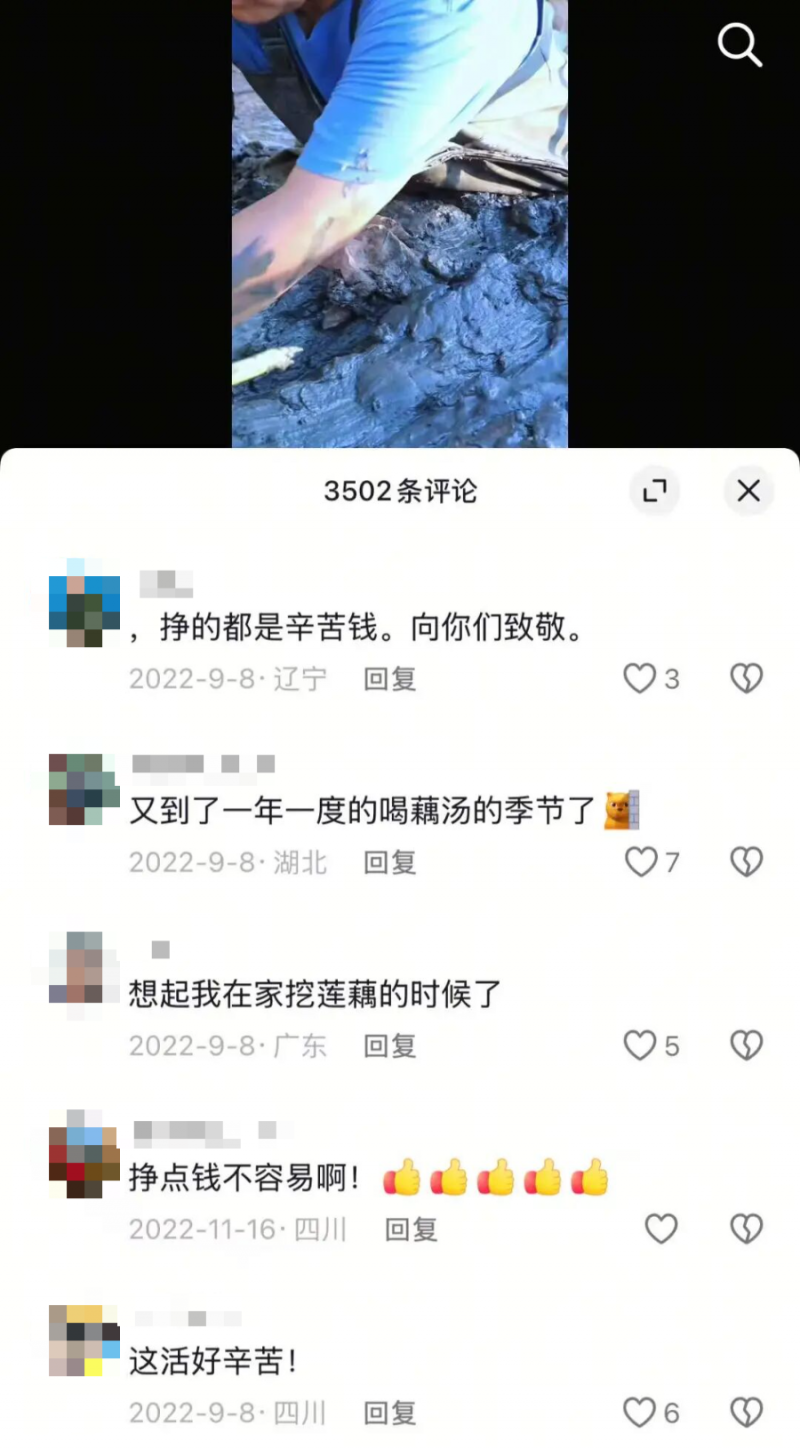Open the search magnifier icon

pos(740,45)
